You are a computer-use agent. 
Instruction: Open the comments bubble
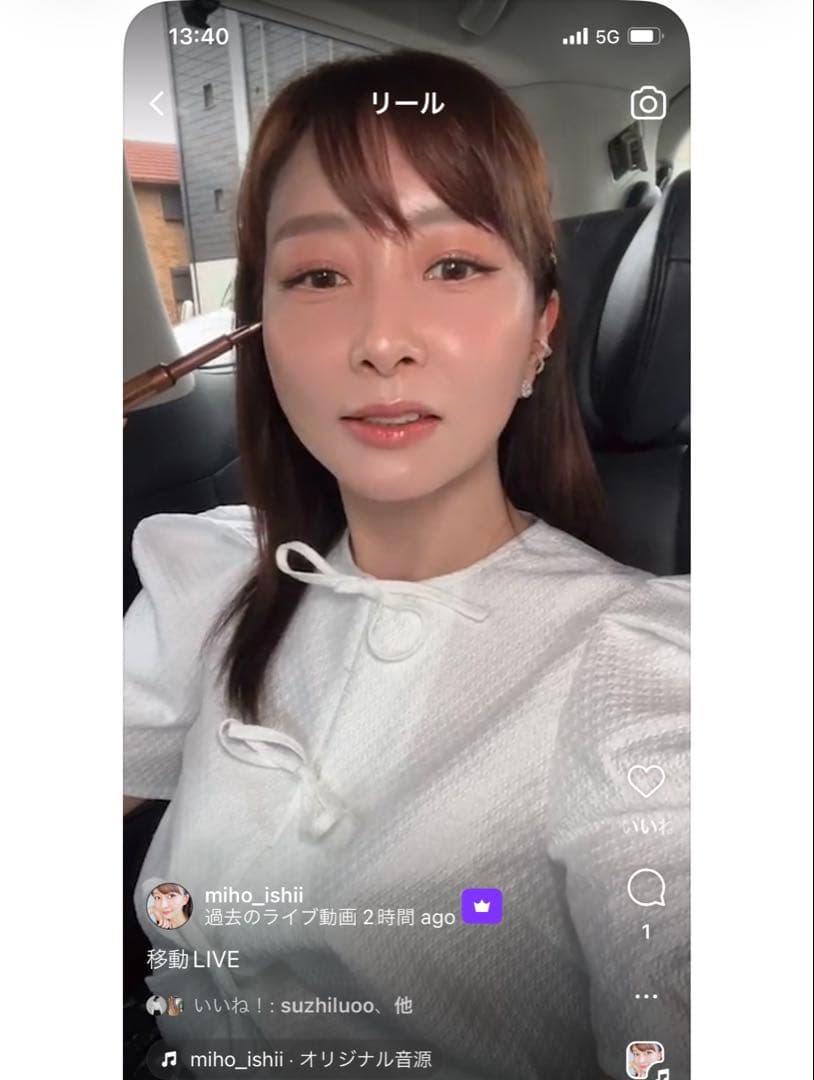tap(646, 887)
